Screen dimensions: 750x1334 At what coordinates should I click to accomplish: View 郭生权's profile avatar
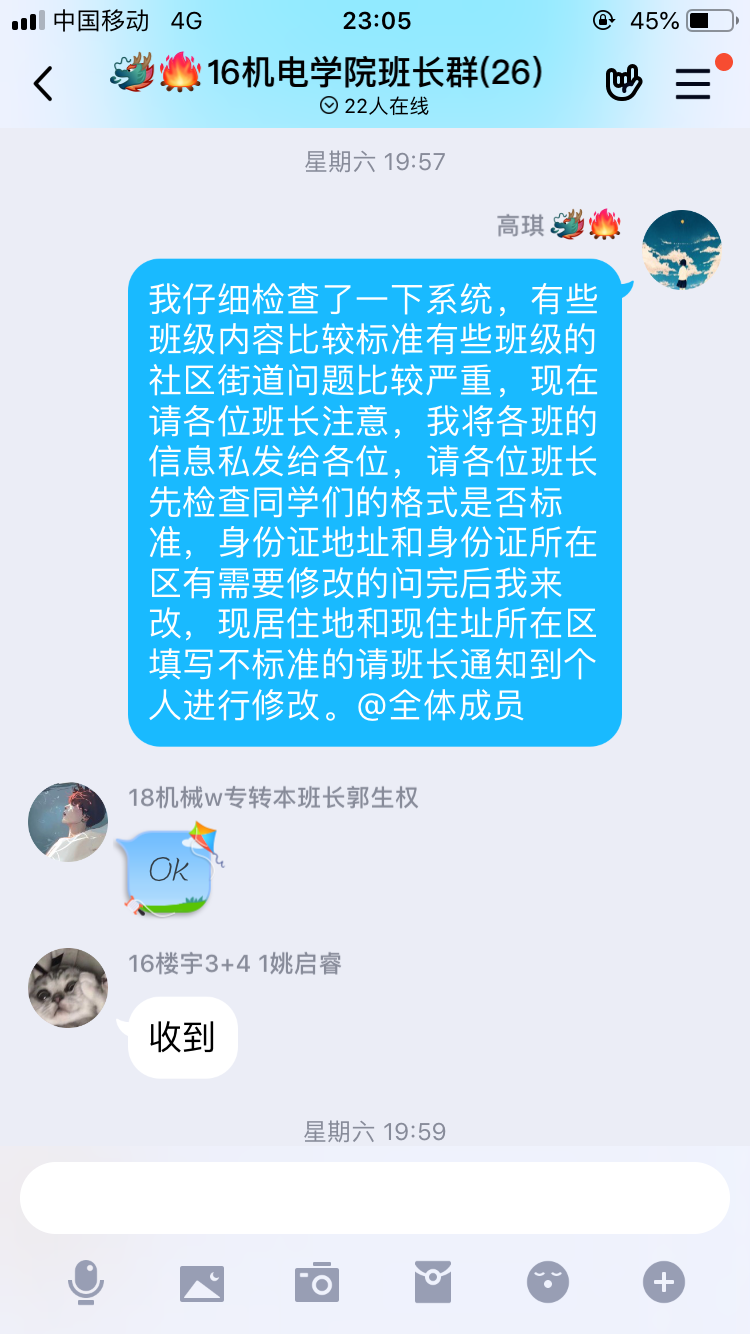click(68, 822)
